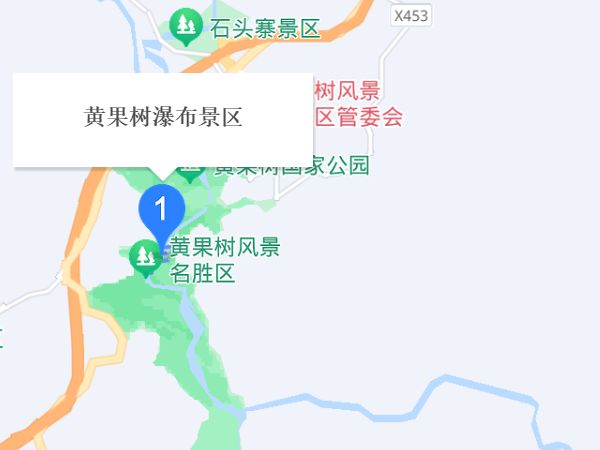Select the 黄果树风景名胜区 park icon
The width and height of the screenshot is (600, 450).
pyautogui.click(x=146, y=255)
